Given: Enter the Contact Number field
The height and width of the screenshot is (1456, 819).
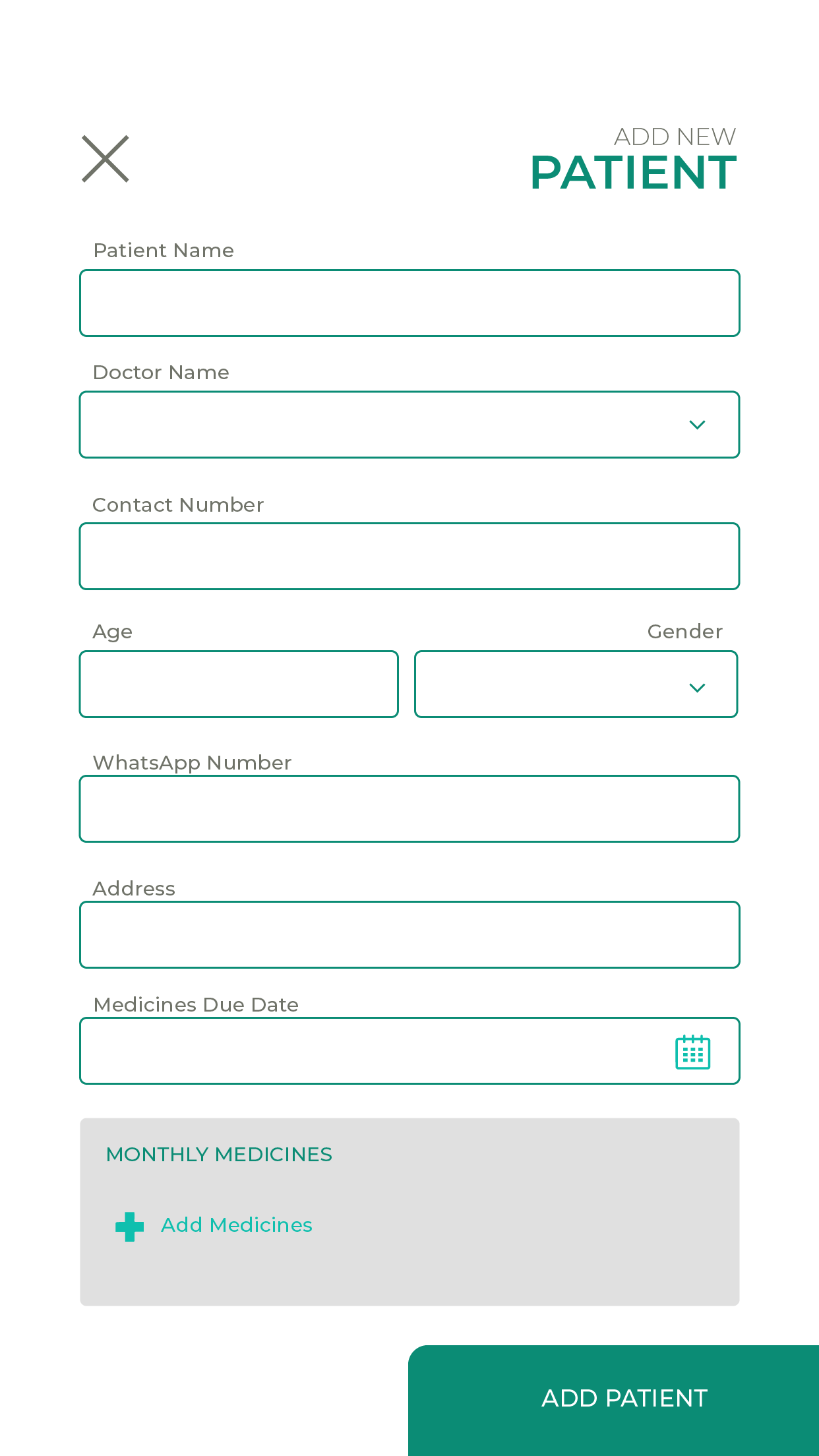Looking at the screenshot, I should (409, 556).
